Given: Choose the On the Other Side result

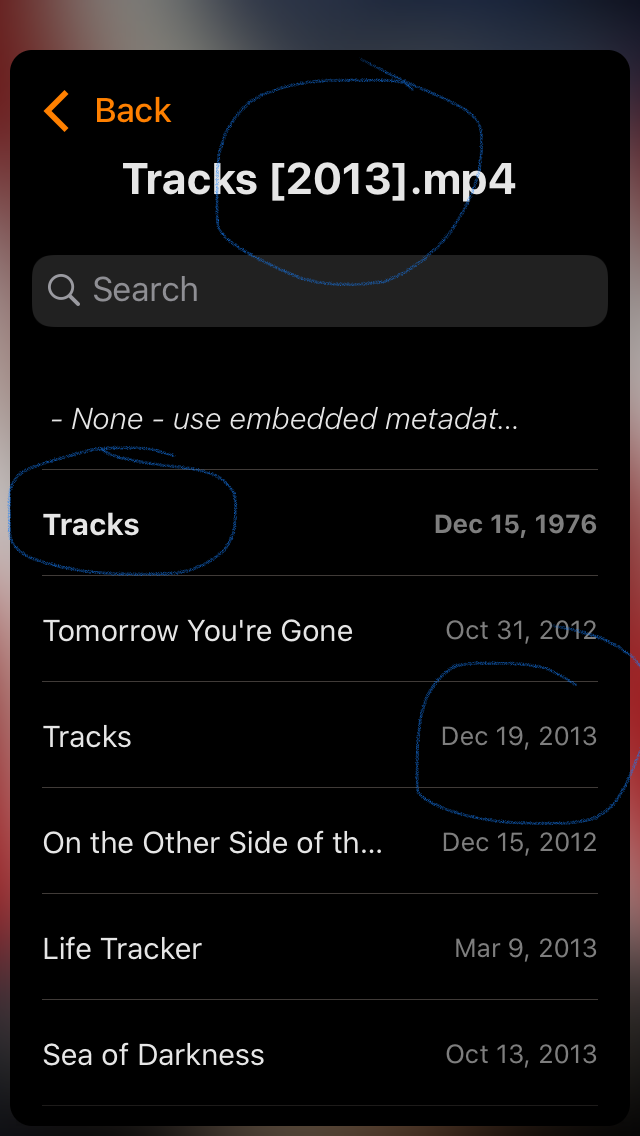Looking at the screenshot, I should (x=320, y=843).
